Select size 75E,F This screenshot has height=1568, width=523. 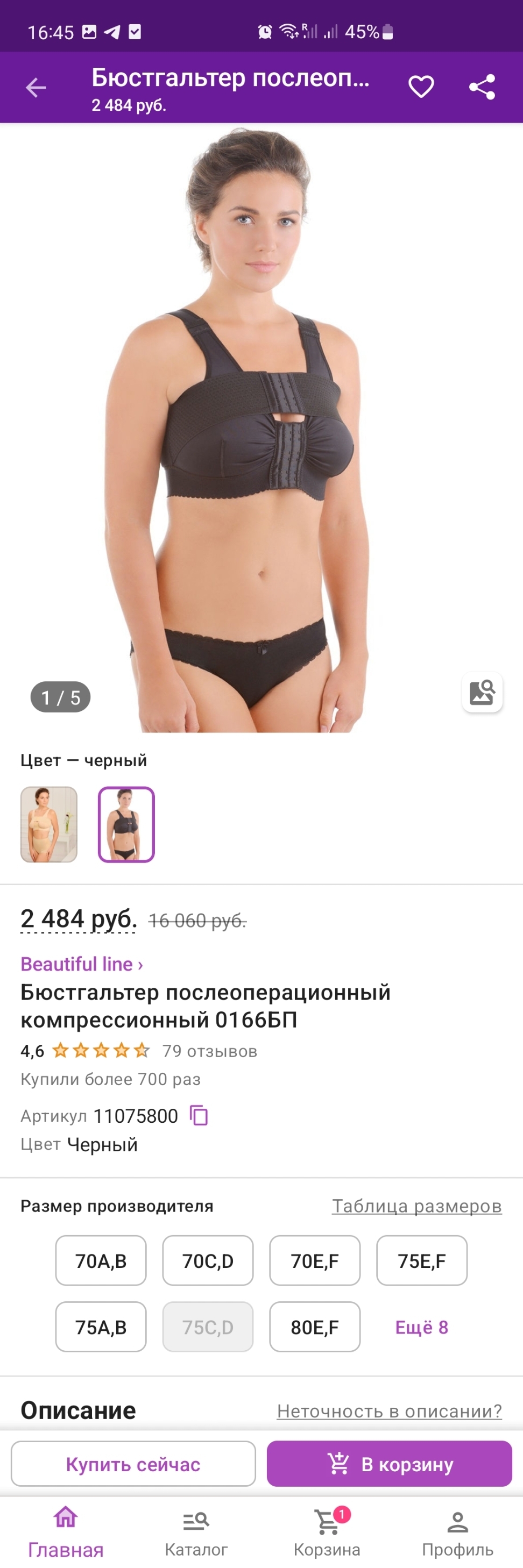(x=421, y=1260)
